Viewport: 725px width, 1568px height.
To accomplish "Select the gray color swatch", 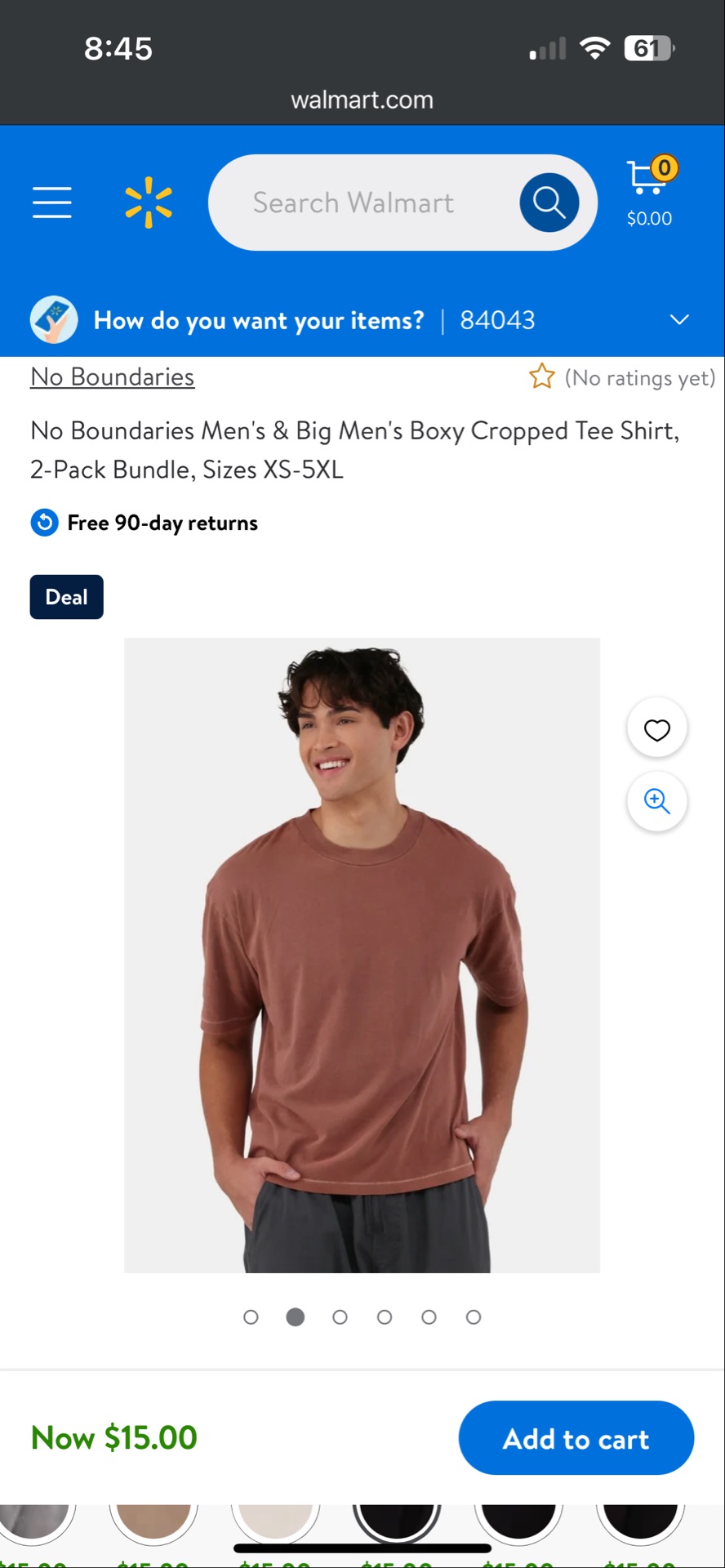I will 34,1521.
